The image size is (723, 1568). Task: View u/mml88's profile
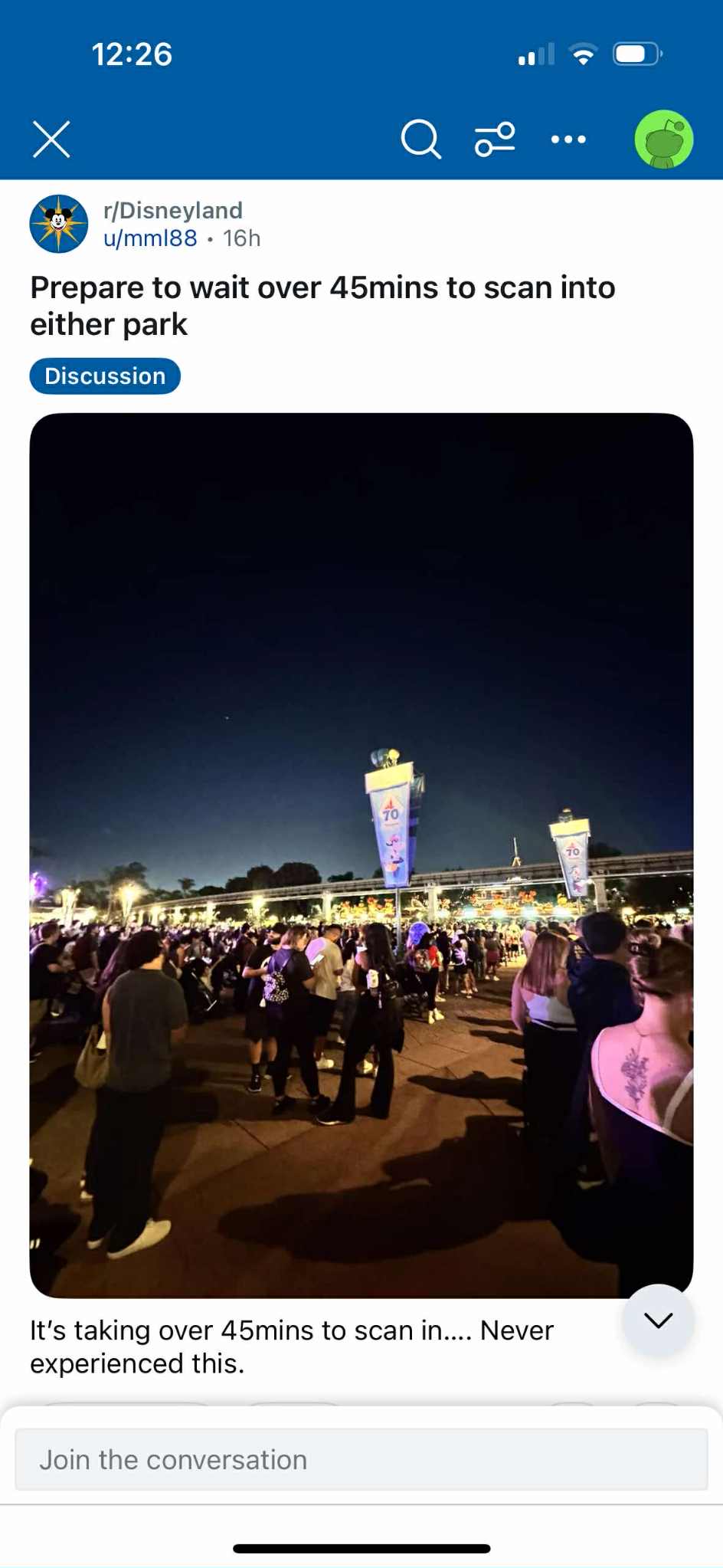(150, 238)
